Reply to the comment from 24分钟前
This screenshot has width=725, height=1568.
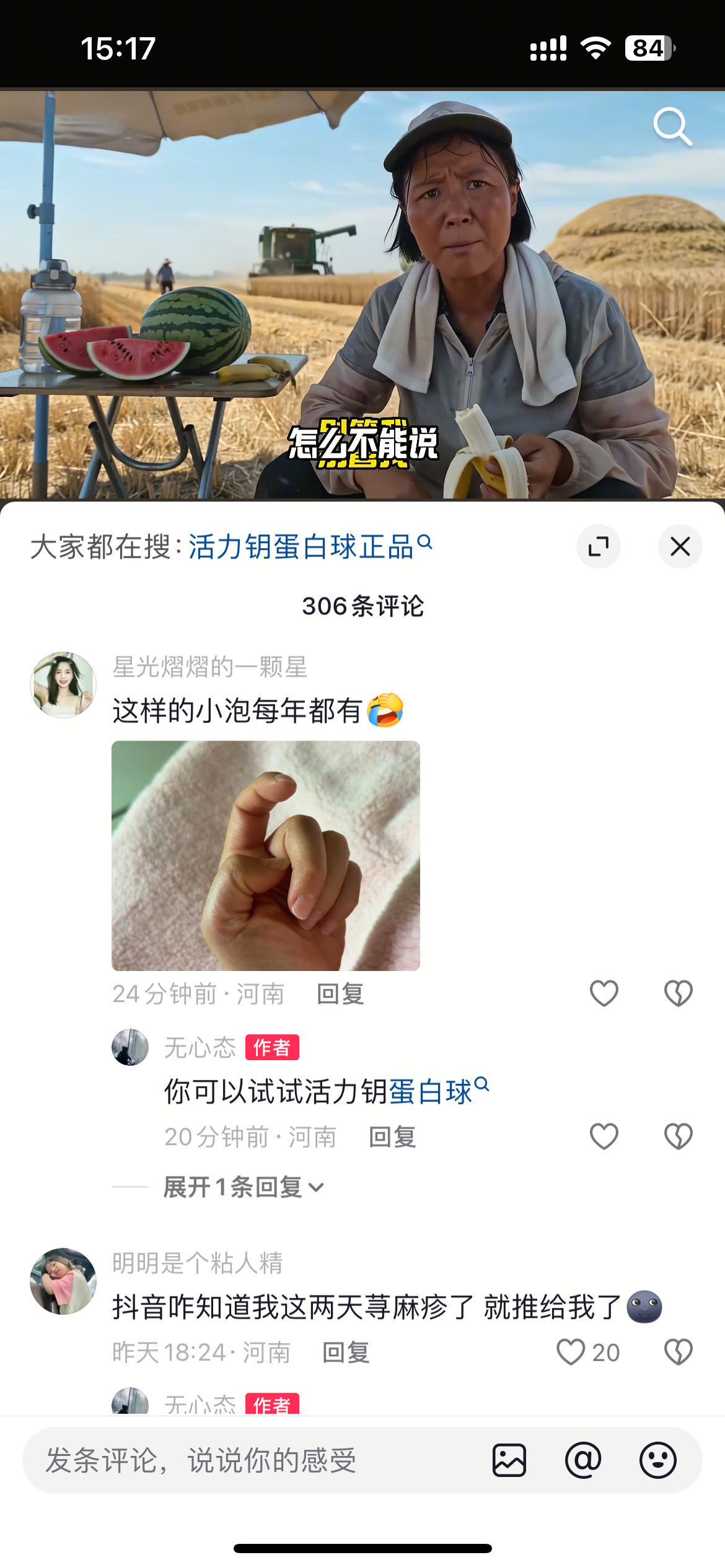[340, 994]
